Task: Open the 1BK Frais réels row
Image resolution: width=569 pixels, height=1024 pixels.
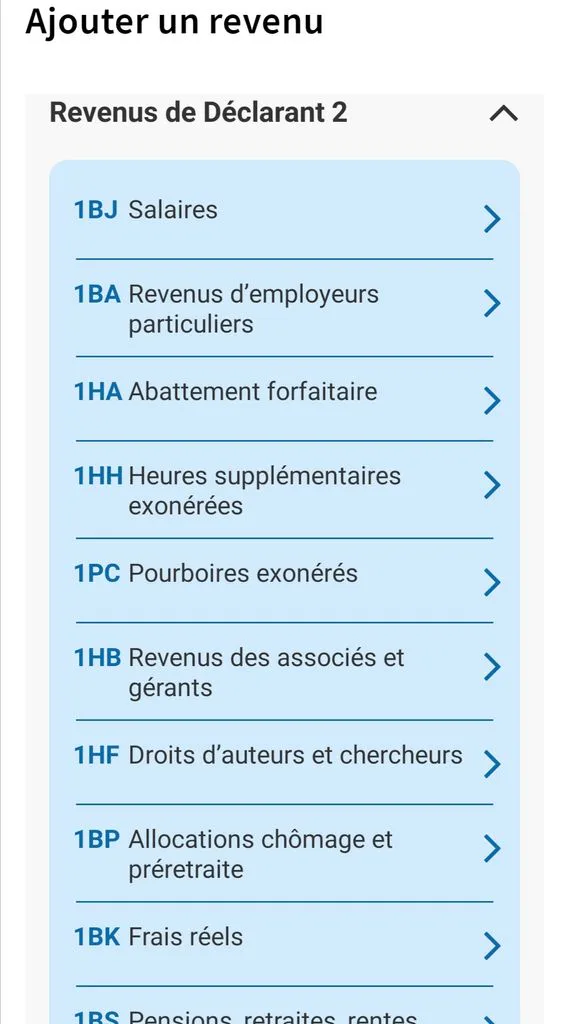Action: (x=284, y=944)
